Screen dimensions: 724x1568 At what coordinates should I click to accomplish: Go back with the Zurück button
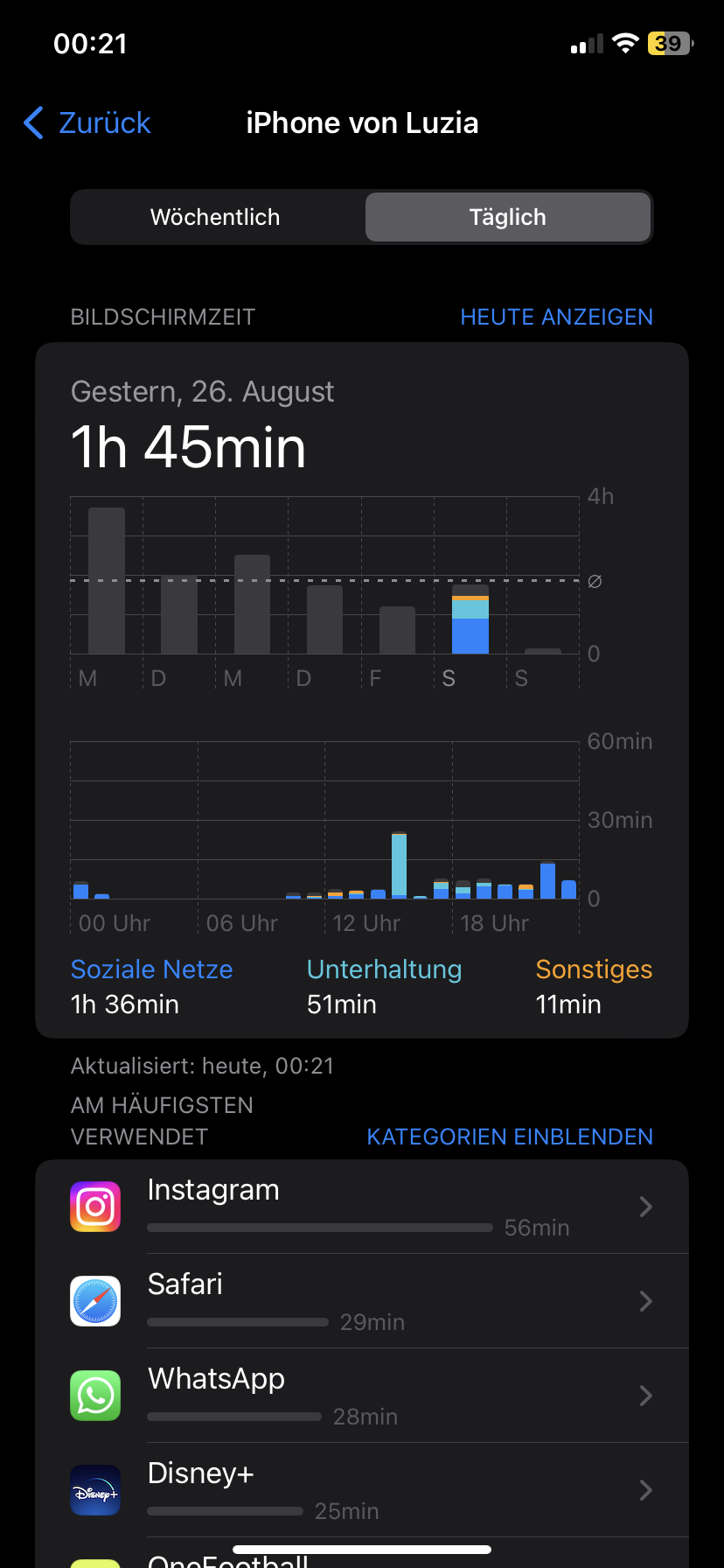tap(87, 123)
